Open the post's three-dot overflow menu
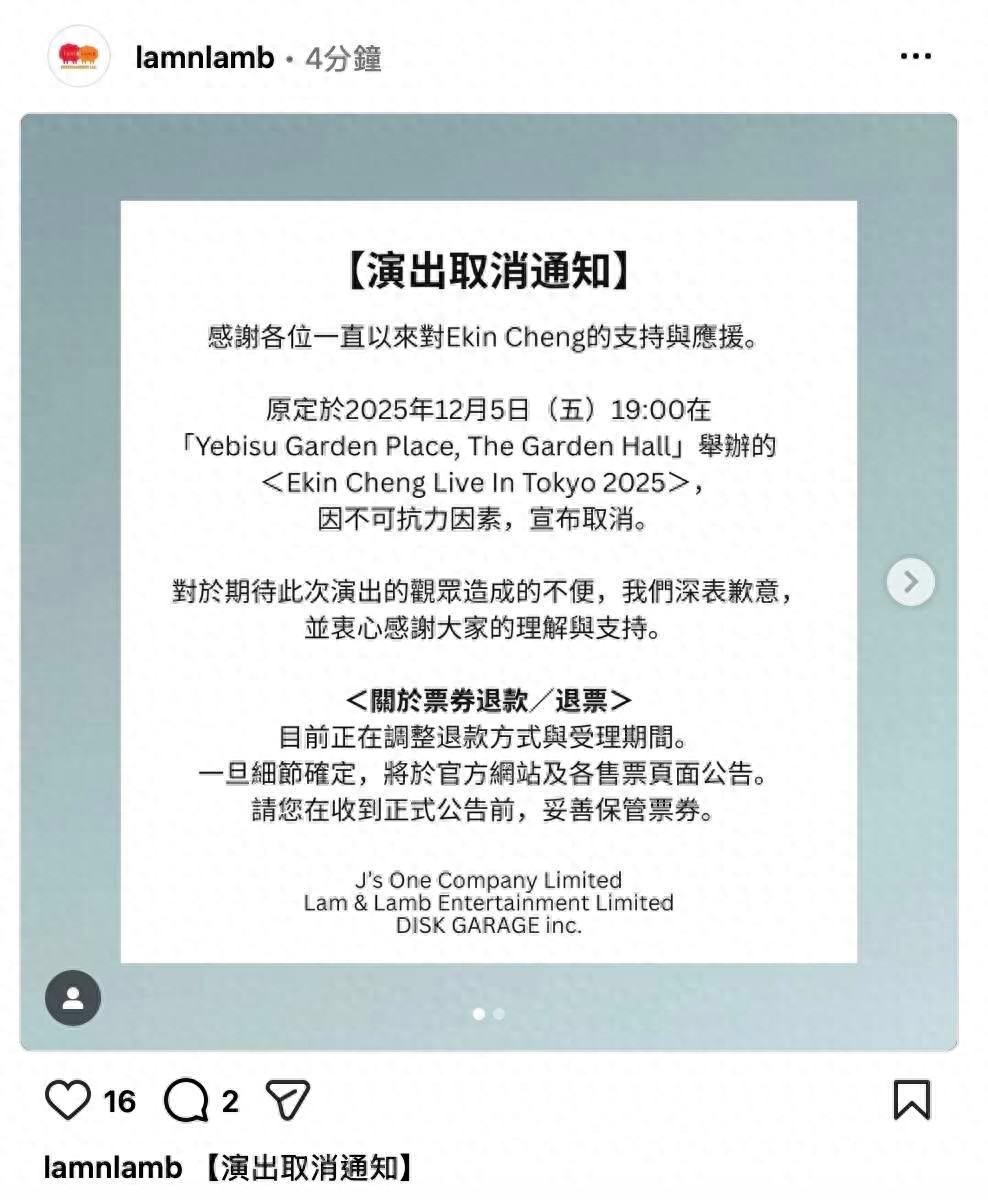This screenshot has height=1200, width=988. point(915,57)
